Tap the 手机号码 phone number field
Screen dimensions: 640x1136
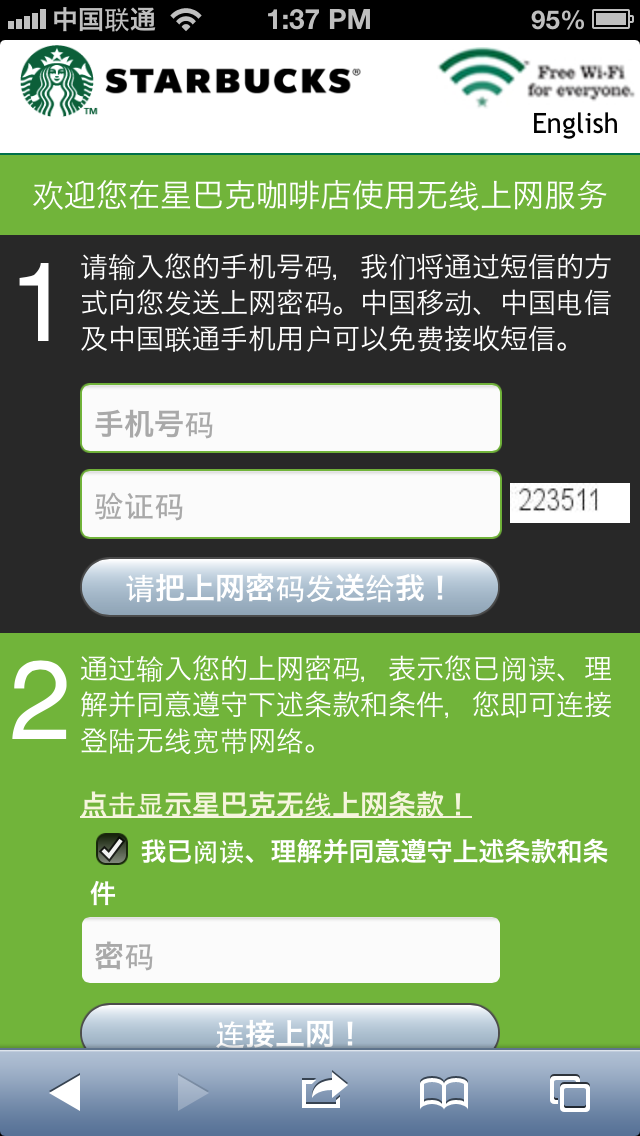click(290, 419)
